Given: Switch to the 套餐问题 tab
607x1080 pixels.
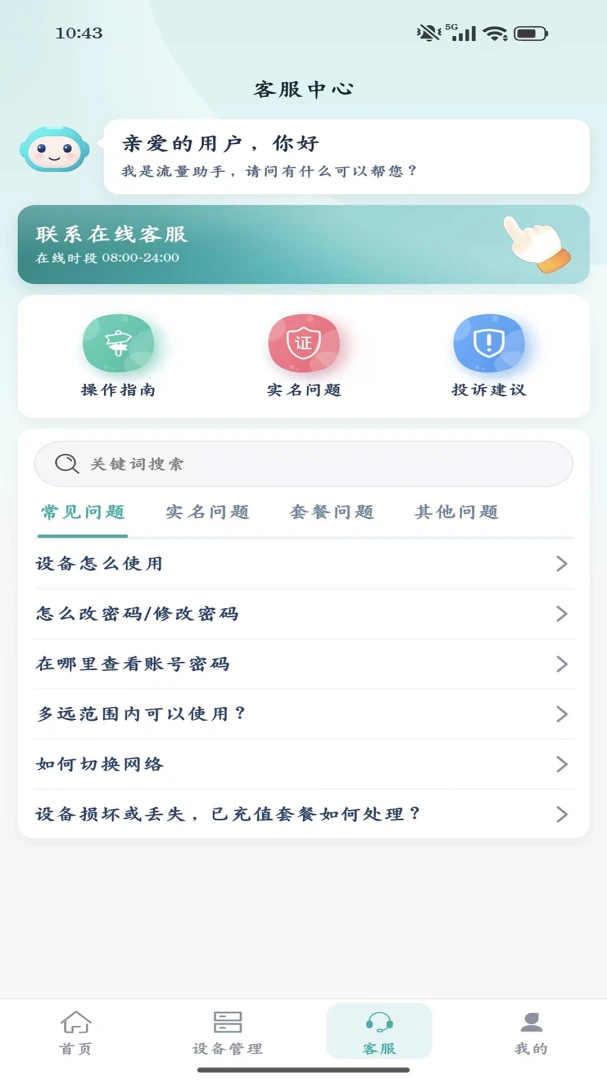Looking at the screenshot, I should tap(331, 512).
